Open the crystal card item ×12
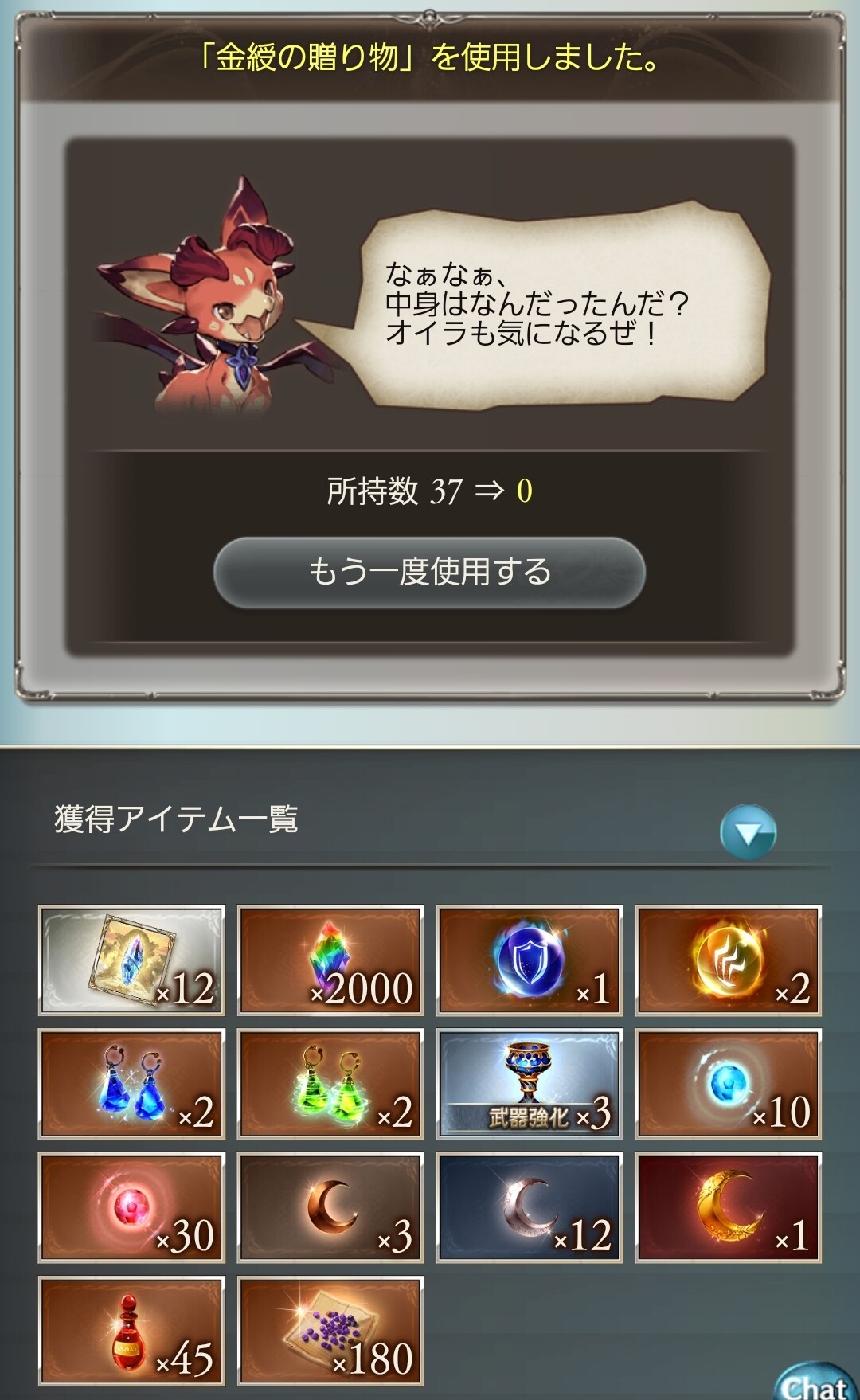860x1400 pixels. (x=131, y=960)
